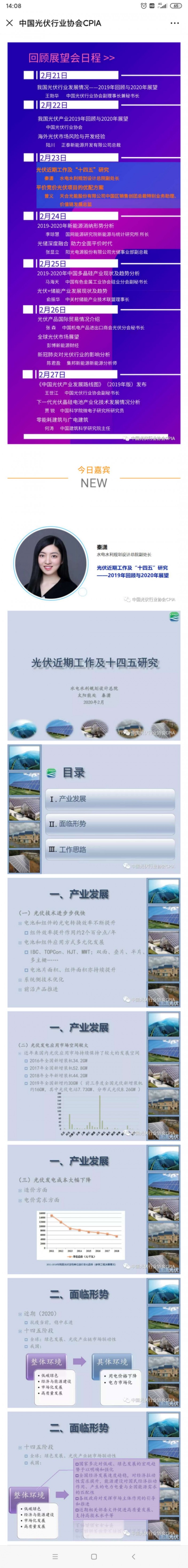This screenshot has height=1568, width=188.
Task: View the 秦潇 speaker profile image
Action: [94, 563]
